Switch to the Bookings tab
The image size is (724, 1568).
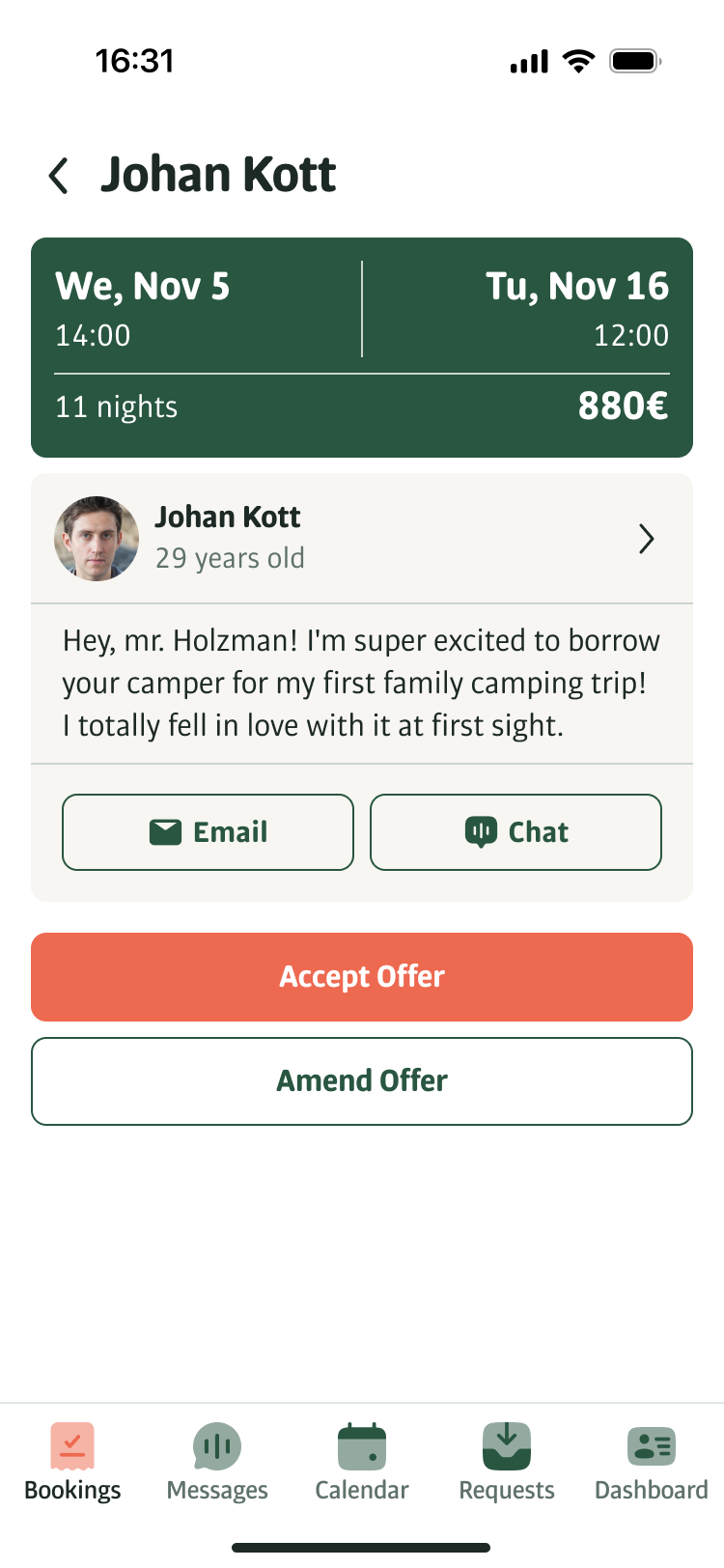[x=72, y=1463]
